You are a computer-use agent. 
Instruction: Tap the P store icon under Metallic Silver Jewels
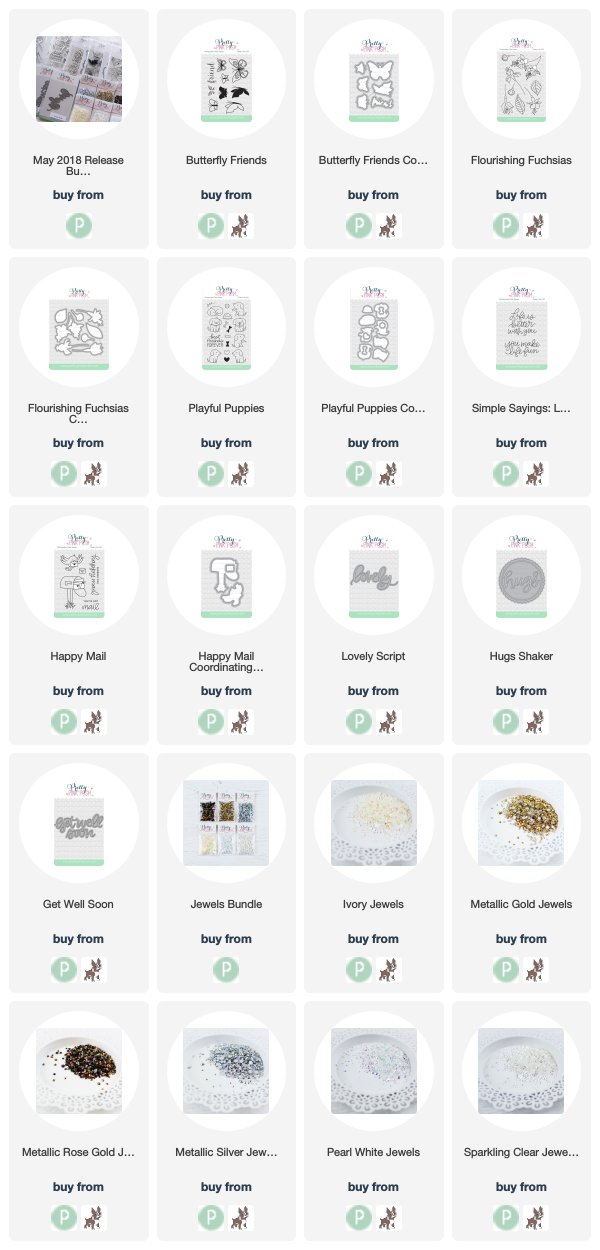tap(211, 1218)
